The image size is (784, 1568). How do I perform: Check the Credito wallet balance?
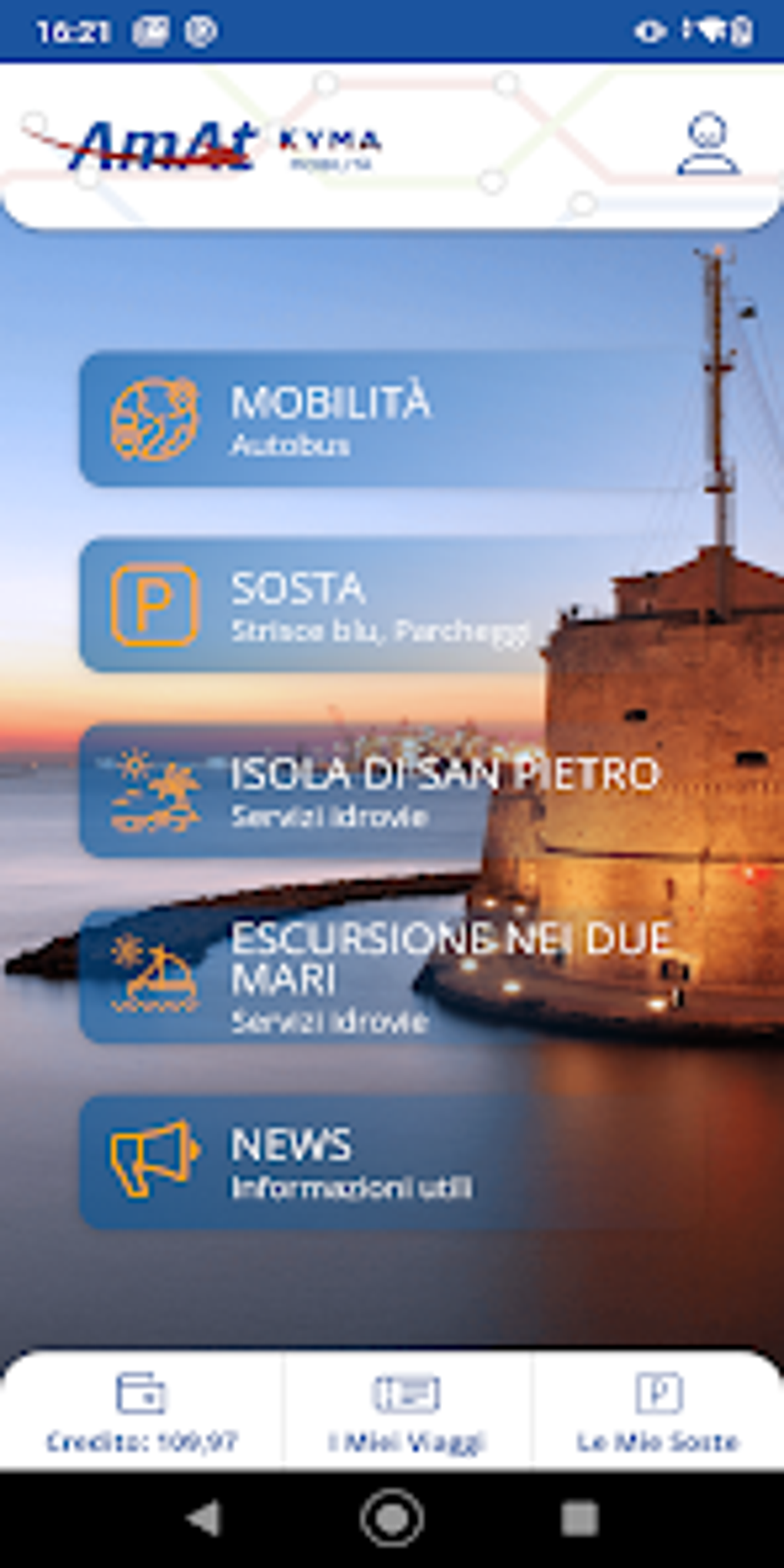tap(141, 1413)
